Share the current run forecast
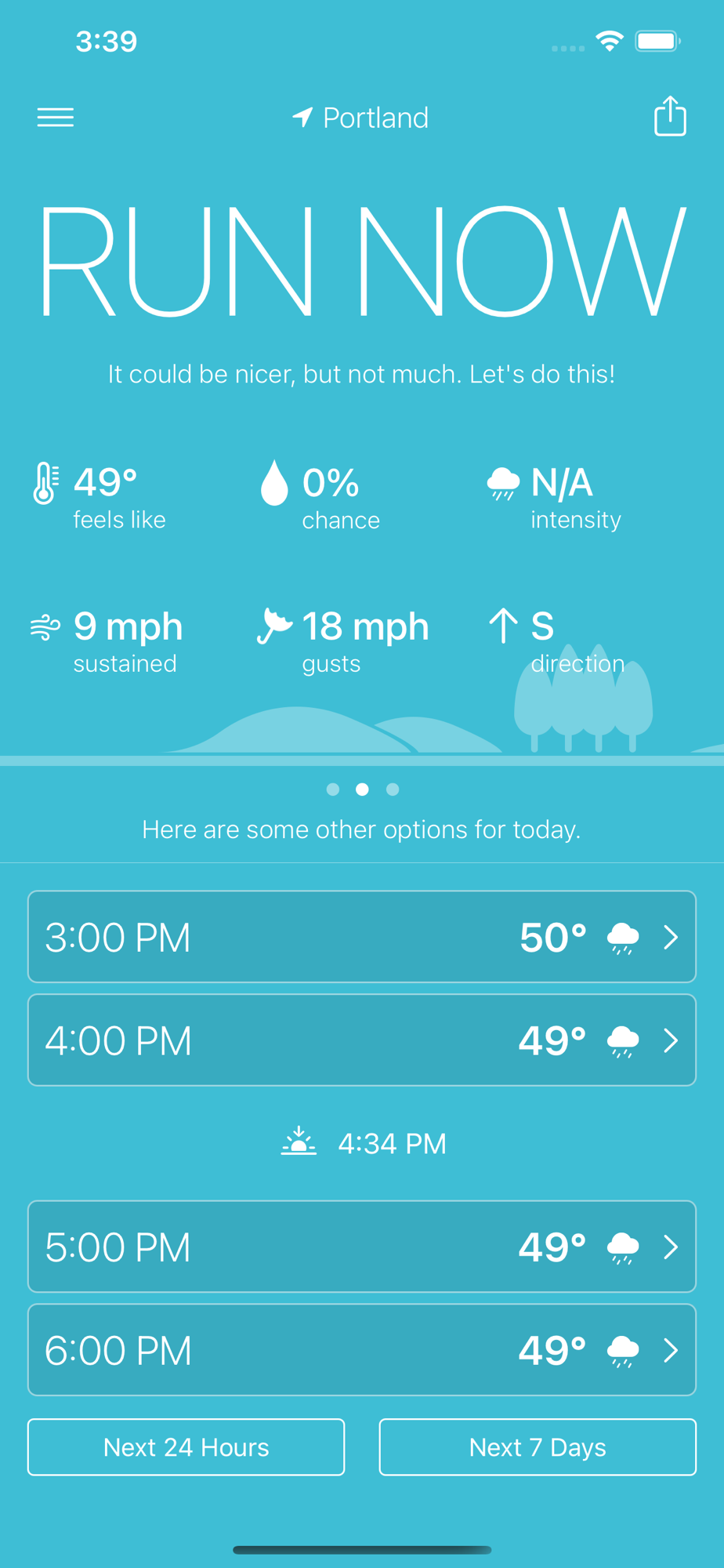 (670, 116)
